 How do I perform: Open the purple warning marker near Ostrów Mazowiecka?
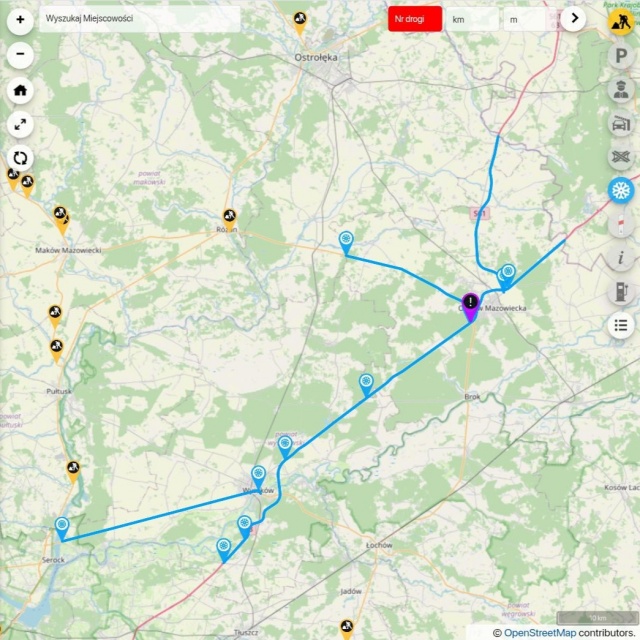point(470,304)
